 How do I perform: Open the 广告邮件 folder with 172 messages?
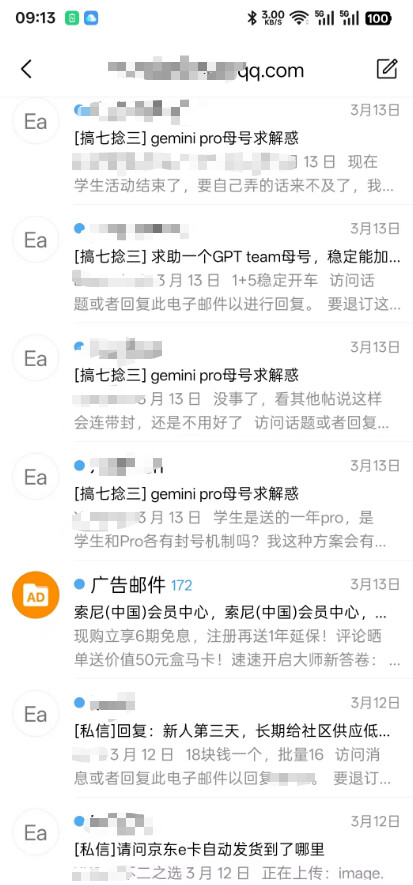206,619
